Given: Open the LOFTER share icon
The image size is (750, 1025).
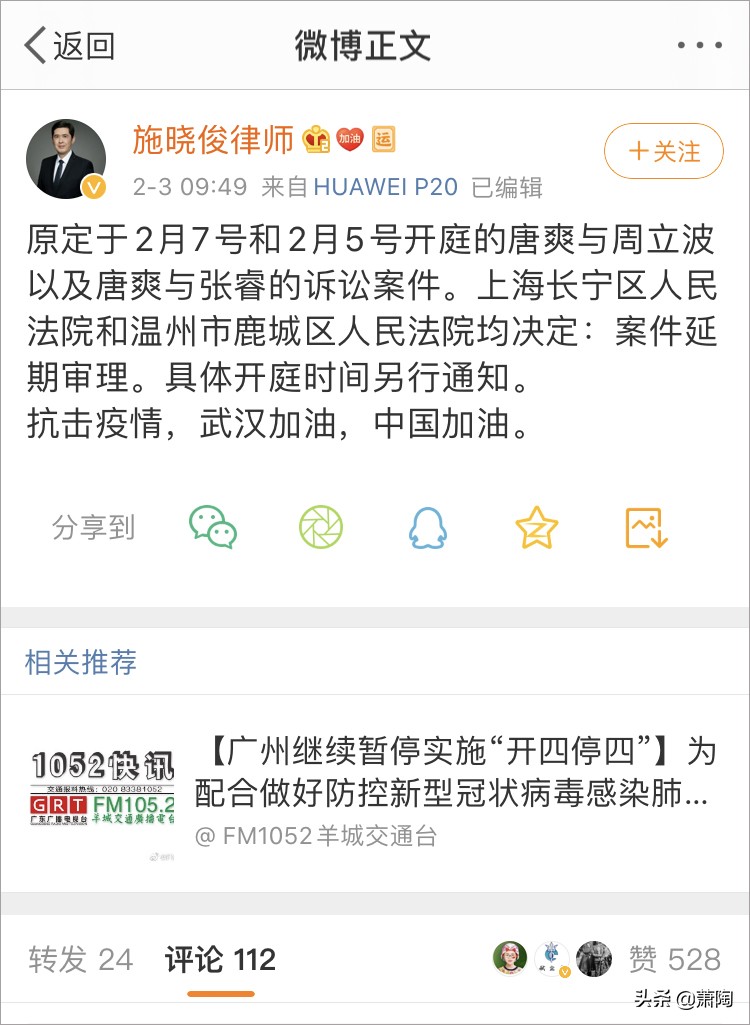Looking at the screenshot, I should point(320,526).
